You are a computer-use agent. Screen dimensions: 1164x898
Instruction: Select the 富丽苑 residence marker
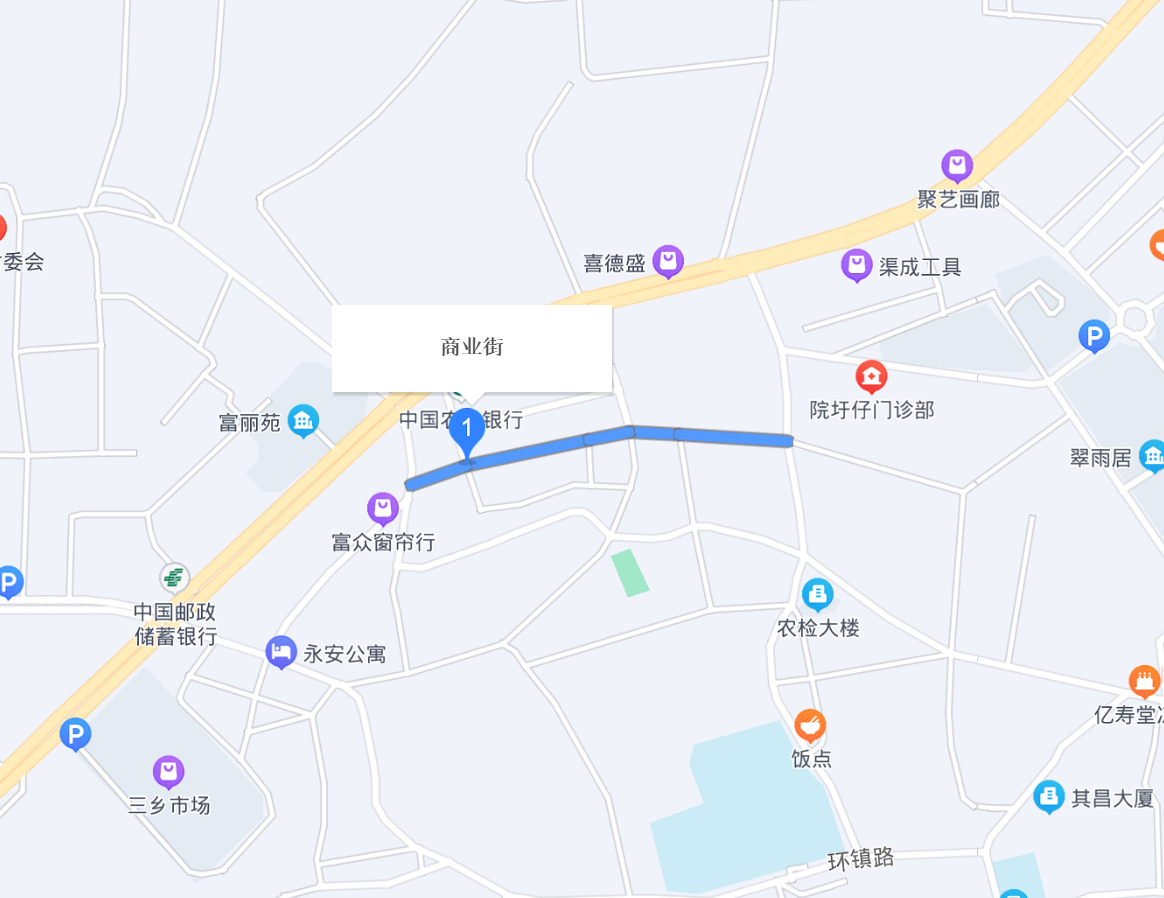[x=303, y=421]
